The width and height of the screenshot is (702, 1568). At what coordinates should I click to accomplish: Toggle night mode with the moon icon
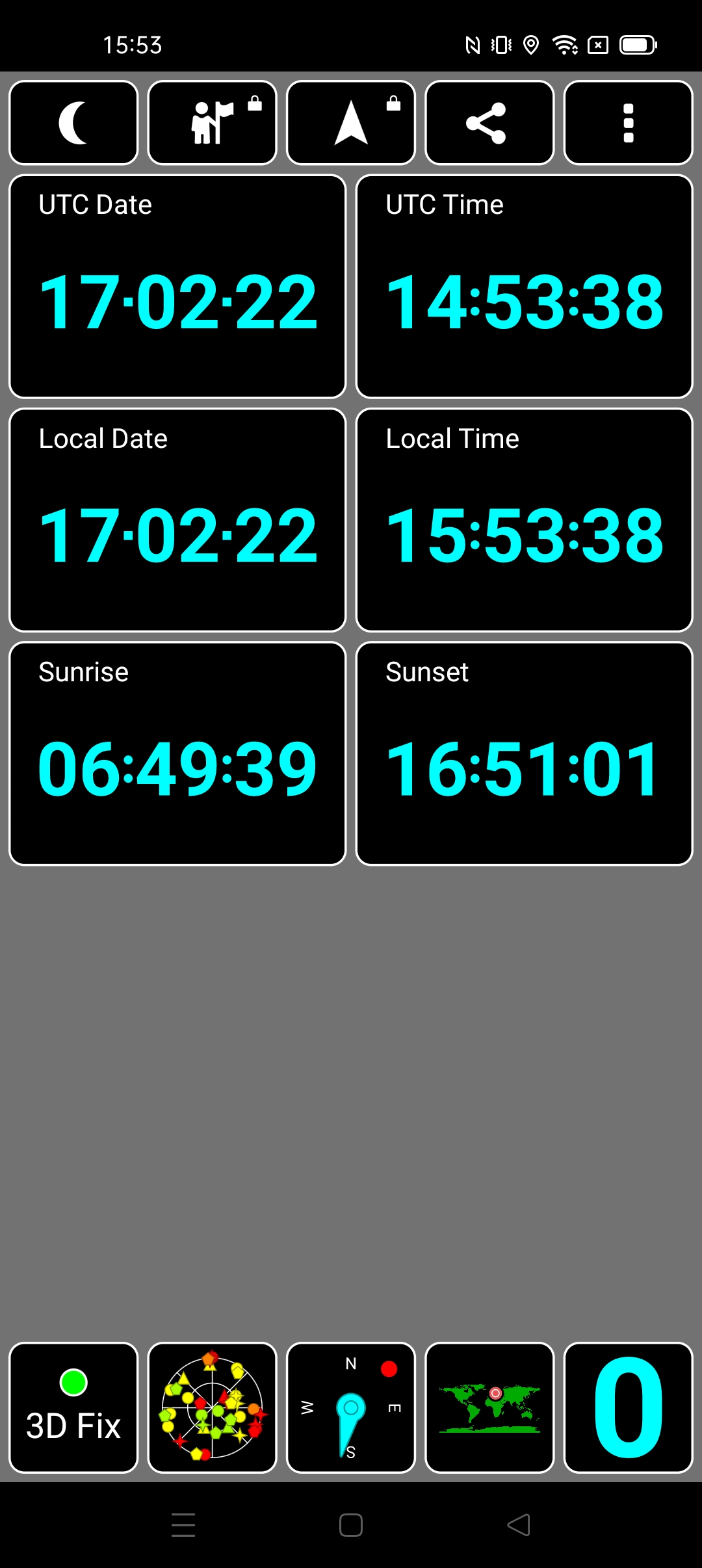[73, 123]
